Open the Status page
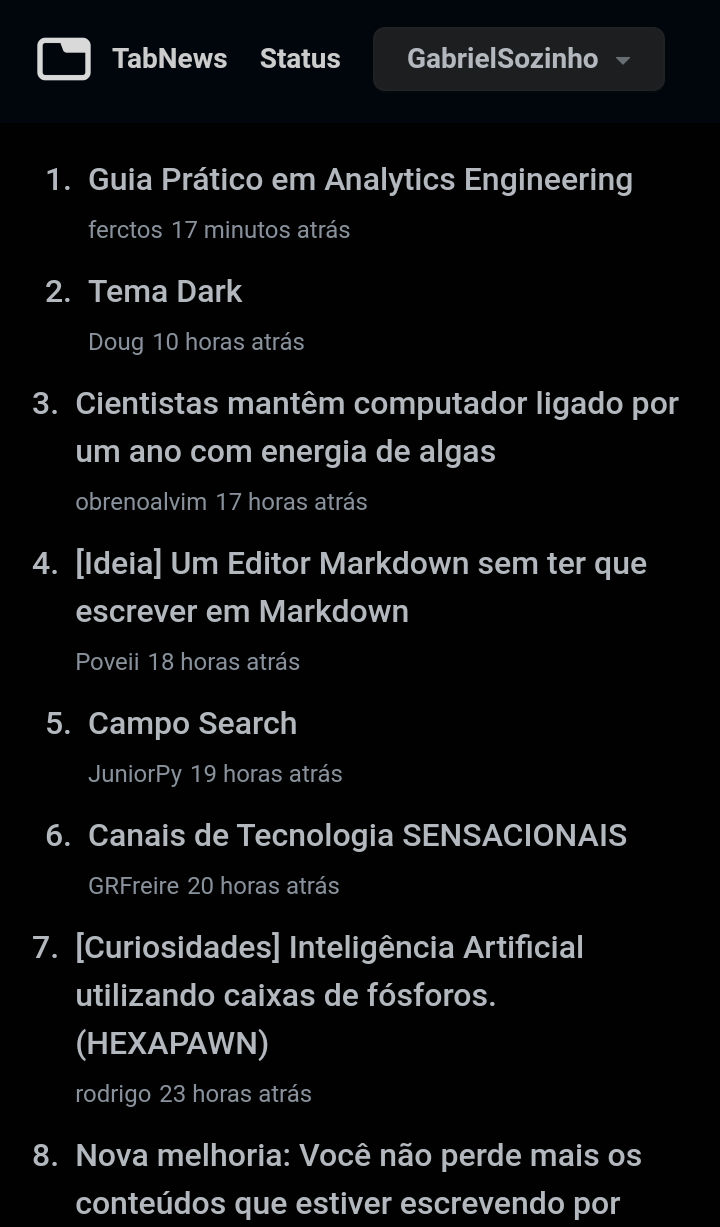 [300, 59]
